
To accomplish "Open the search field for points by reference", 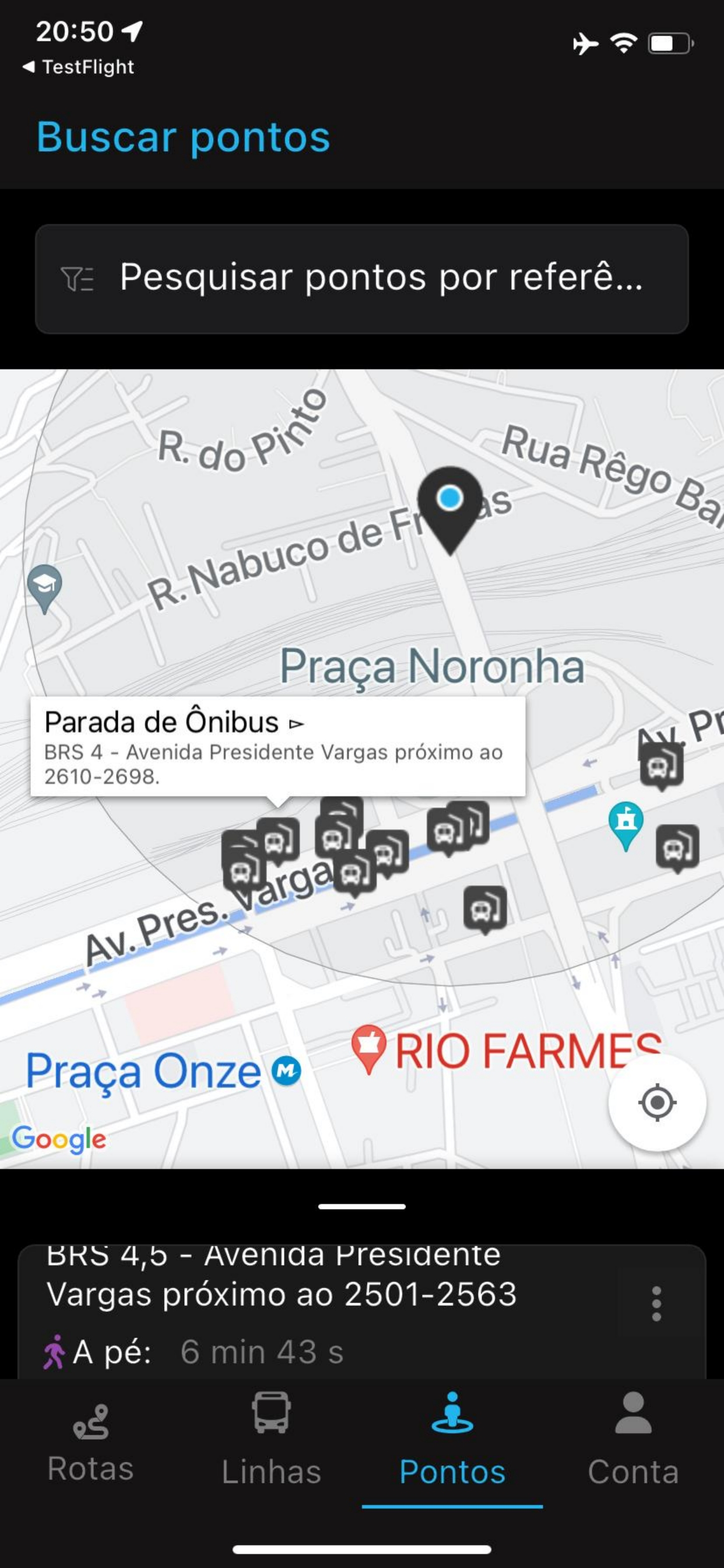I will [x=361, y=279].
